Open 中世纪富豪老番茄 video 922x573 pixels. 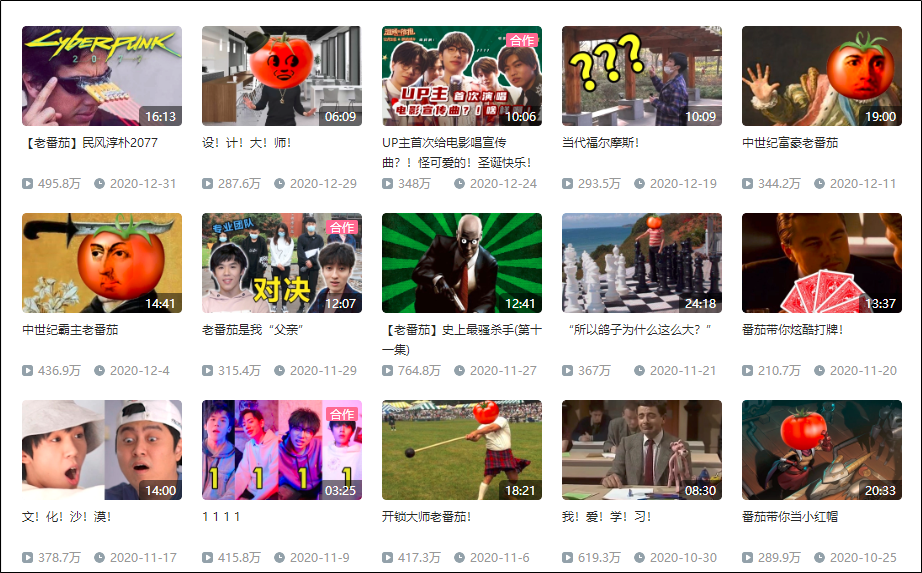click(x=822, y=76)
